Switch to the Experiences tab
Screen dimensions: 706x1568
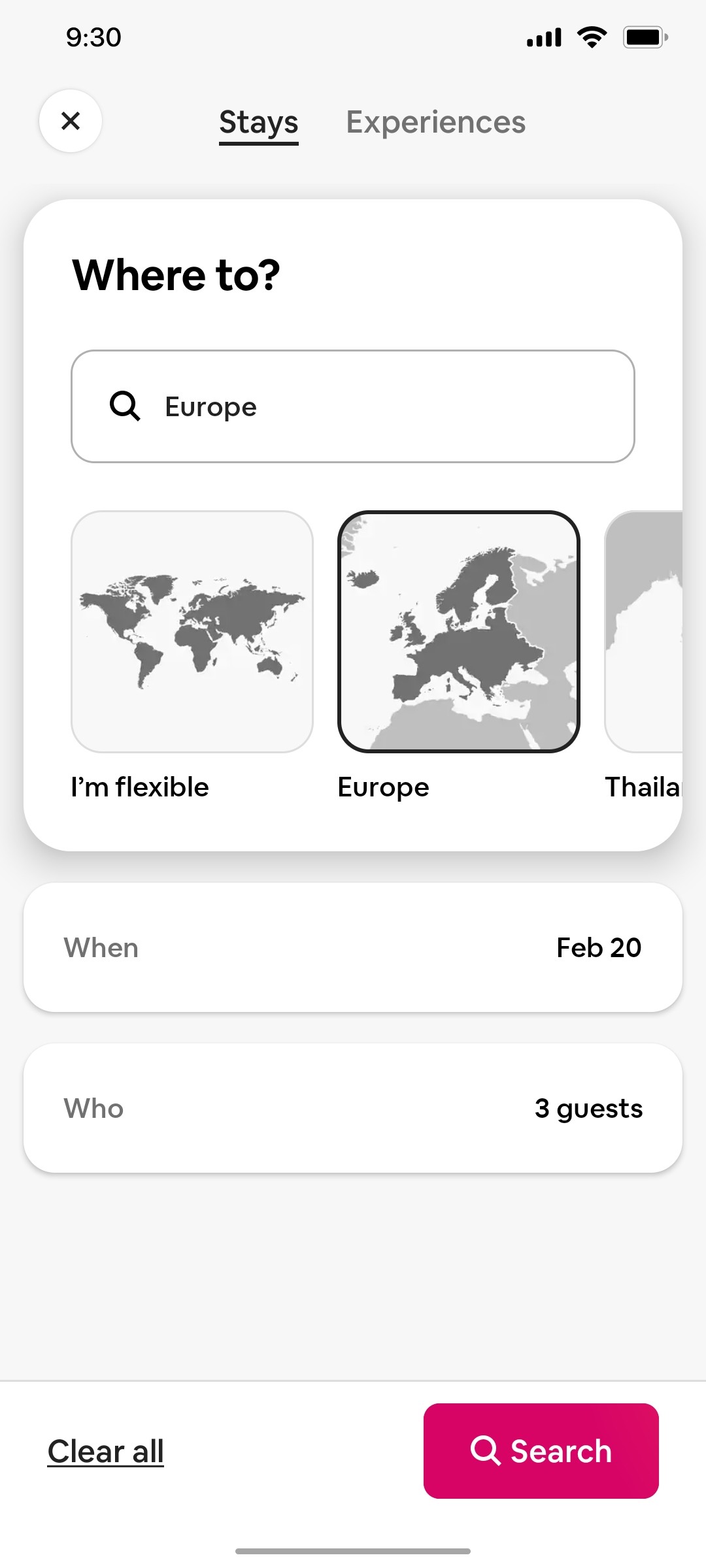tap(435, 122)
